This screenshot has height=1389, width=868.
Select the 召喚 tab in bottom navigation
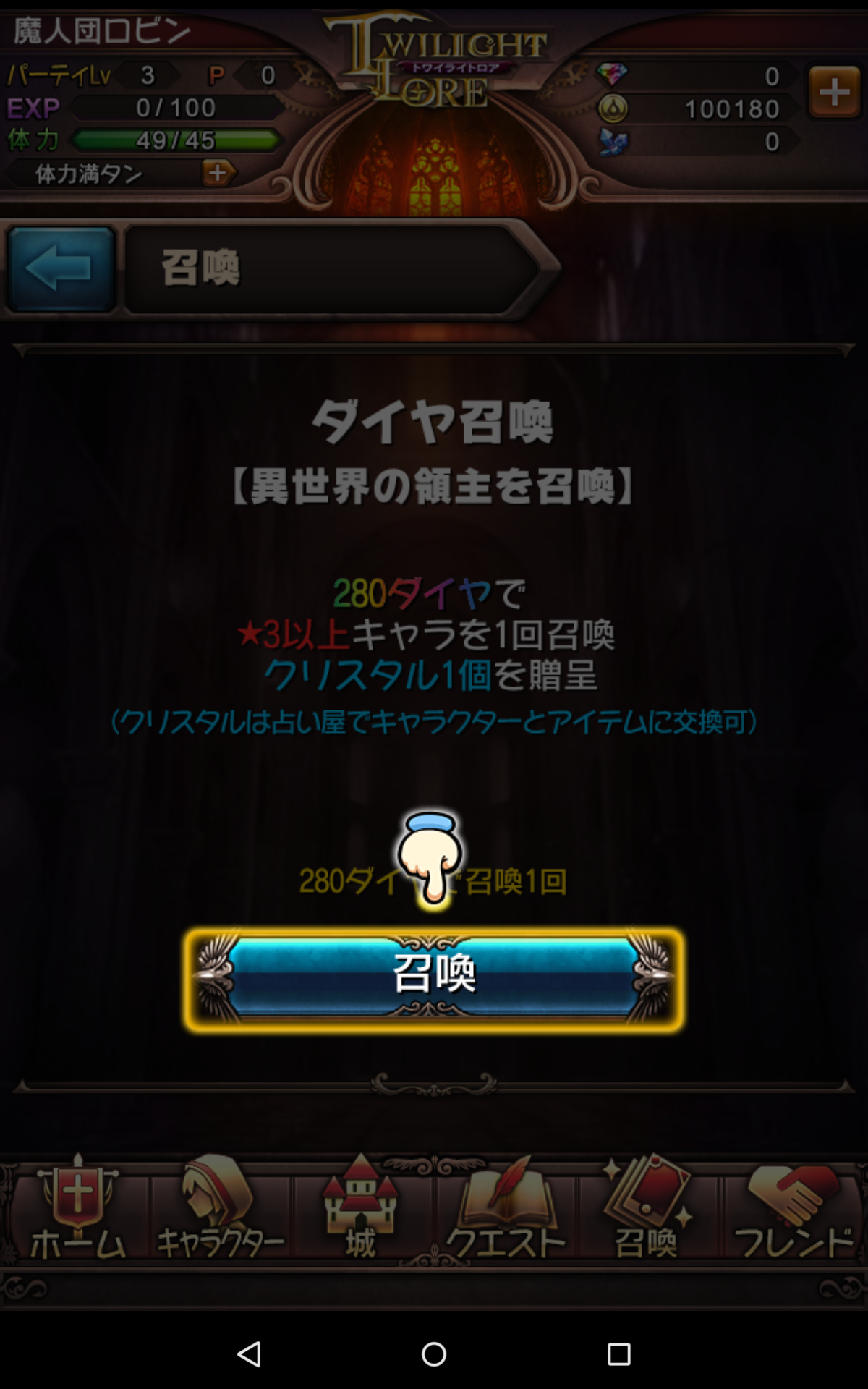tap(646, 1210)
